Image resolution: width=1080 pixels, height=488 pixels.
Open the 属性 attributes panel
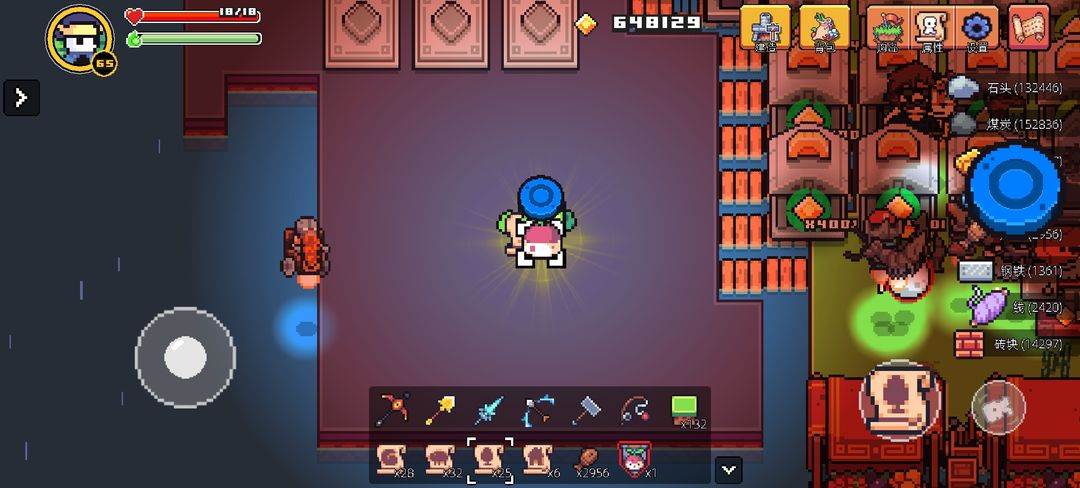(932, 28)
